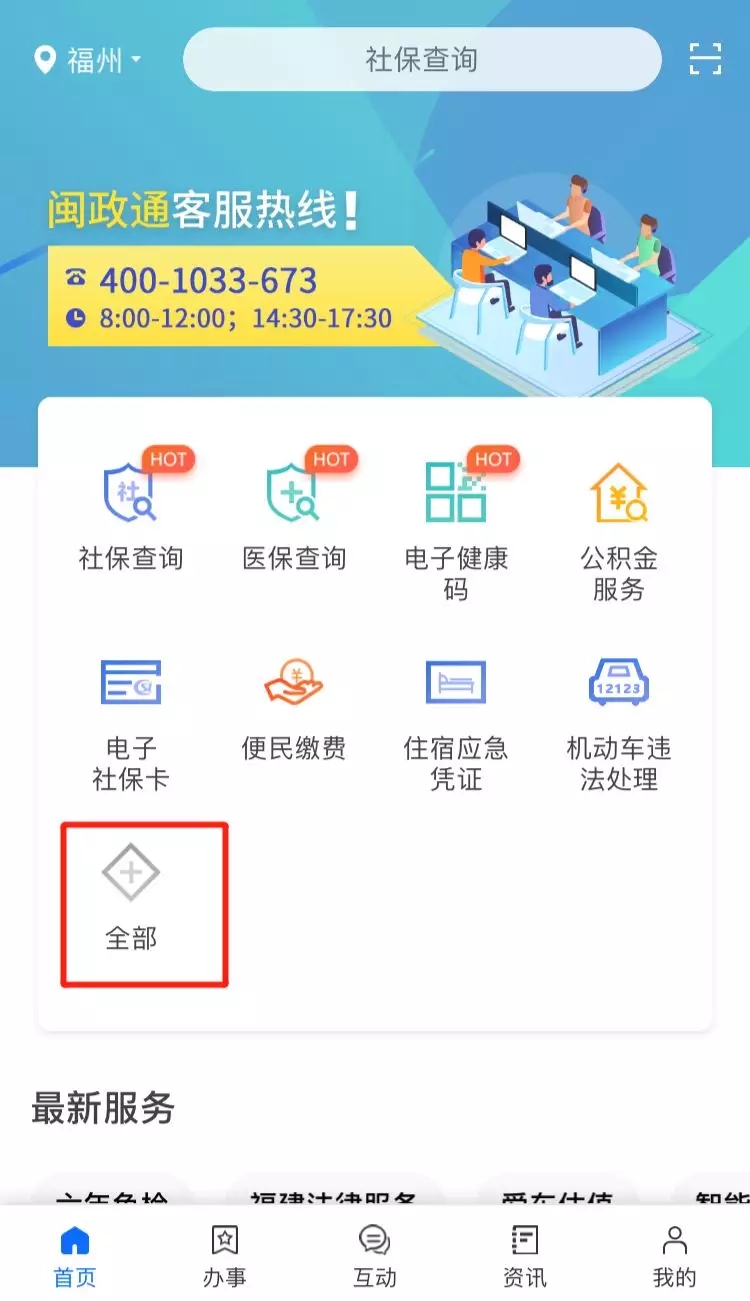Switch to the 办事 tab
The width and height of the screenshot is (750, 1301).
click(x=225, y=1255)
